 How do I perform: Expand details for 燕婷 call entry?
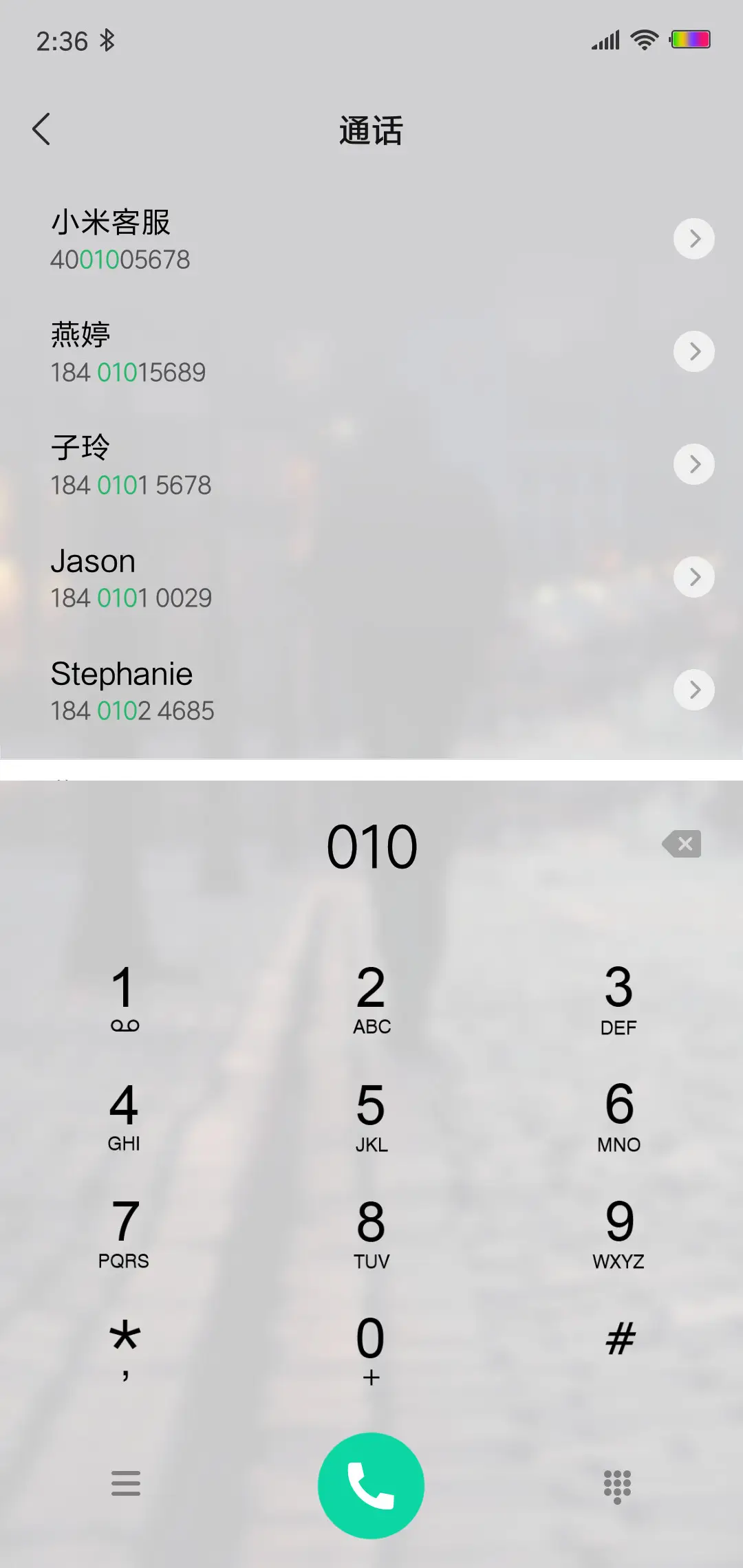(x=694, y=351)
